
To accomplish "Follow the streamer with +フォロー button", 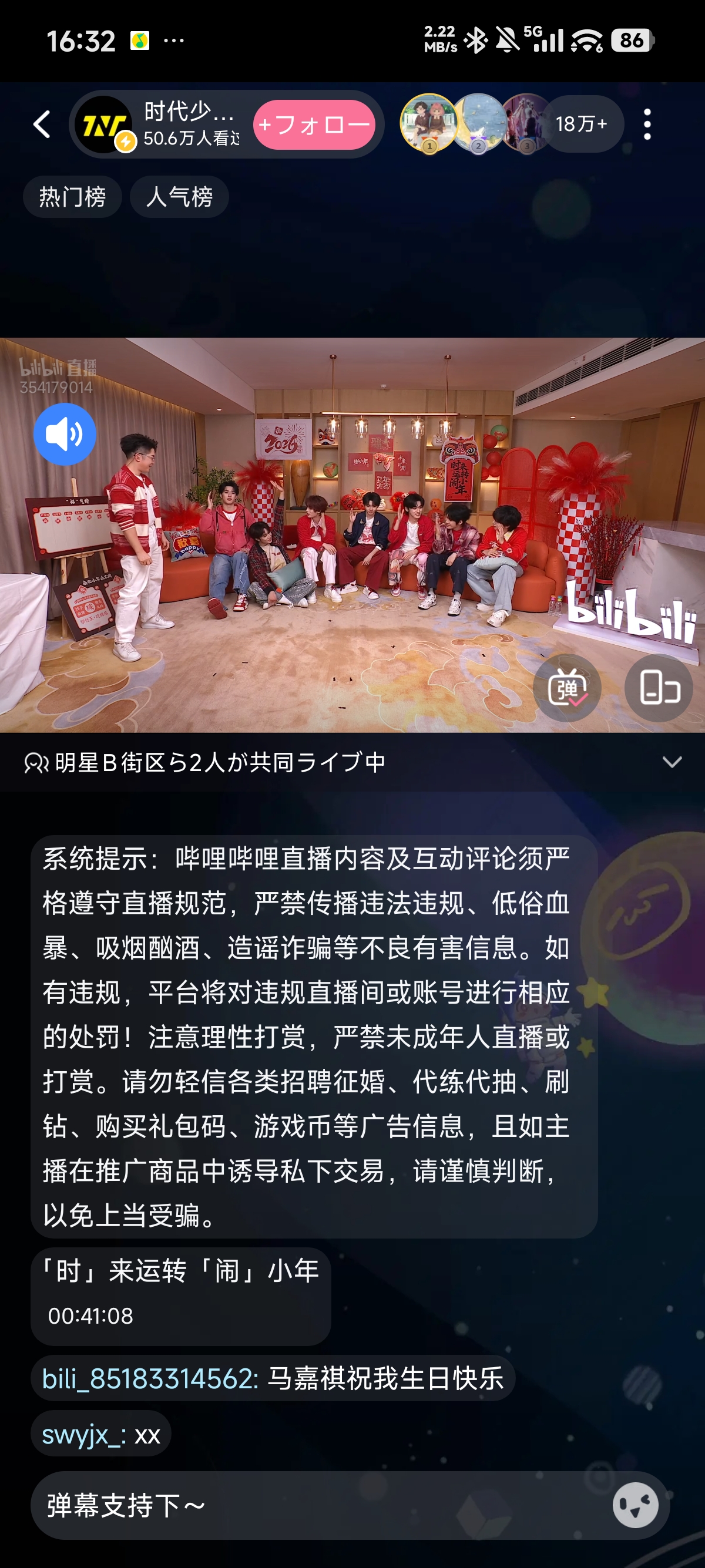I will [314, 125].
